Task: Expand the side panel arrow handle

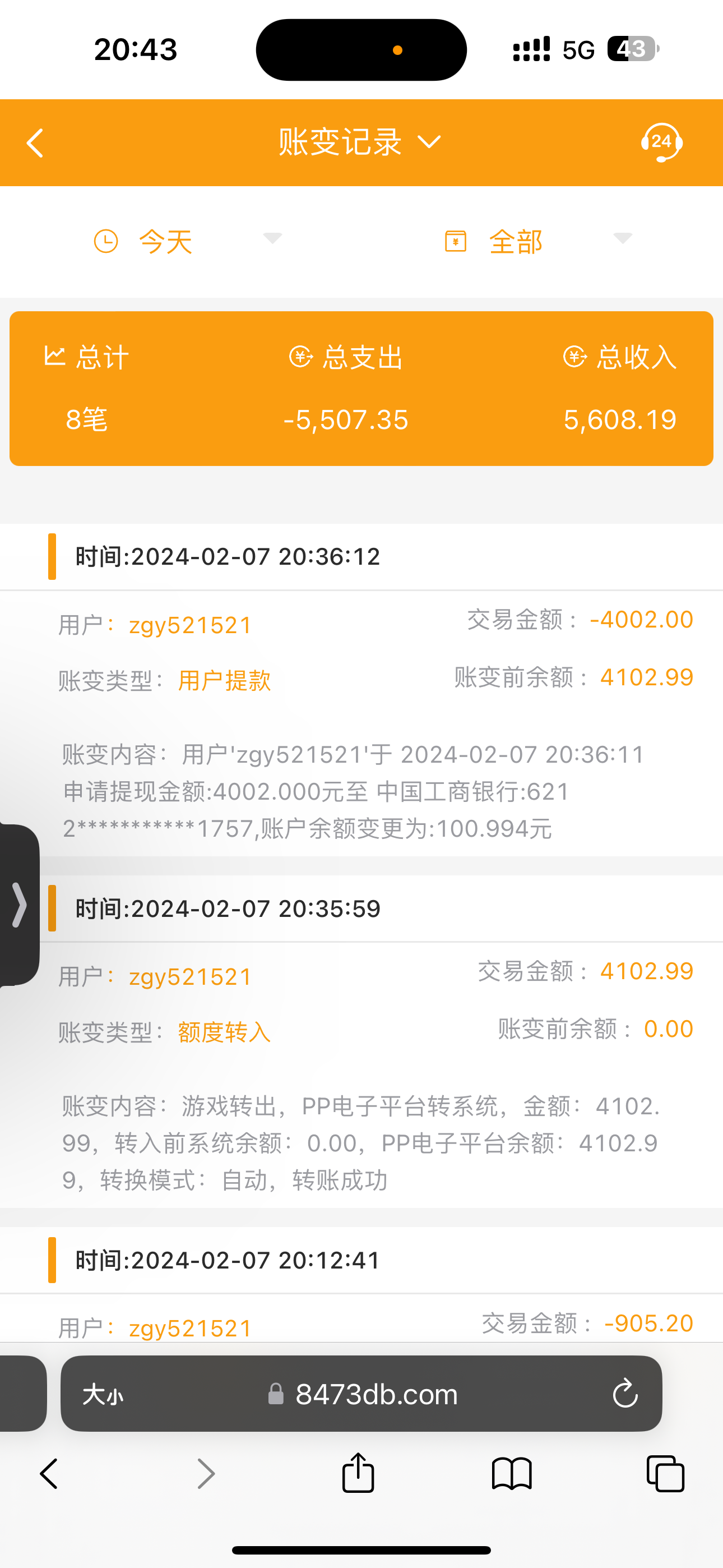Action: [20, 905]
